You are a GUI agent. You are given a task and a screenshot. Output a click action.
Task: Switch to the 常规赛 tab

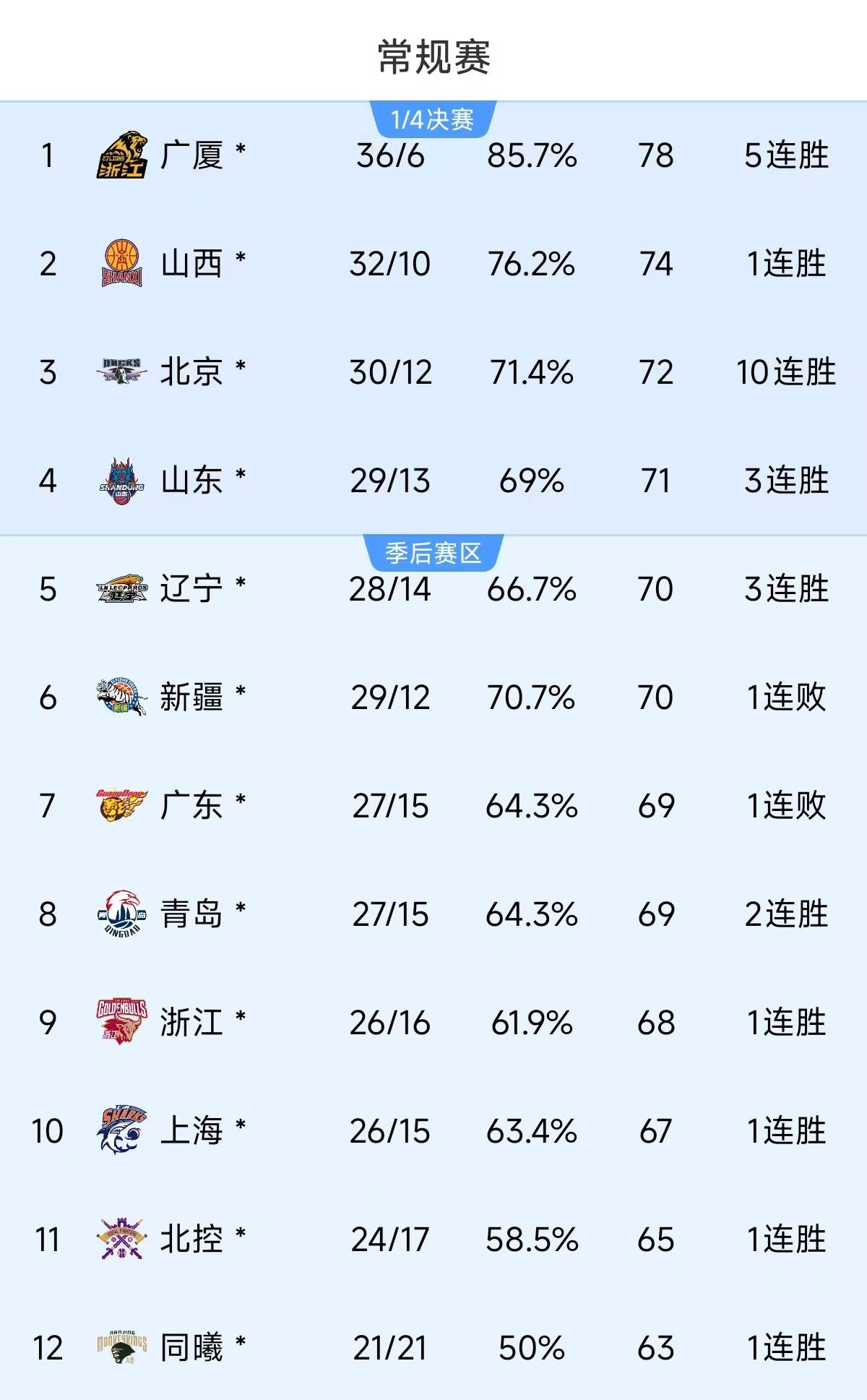[x=433, y=54]
